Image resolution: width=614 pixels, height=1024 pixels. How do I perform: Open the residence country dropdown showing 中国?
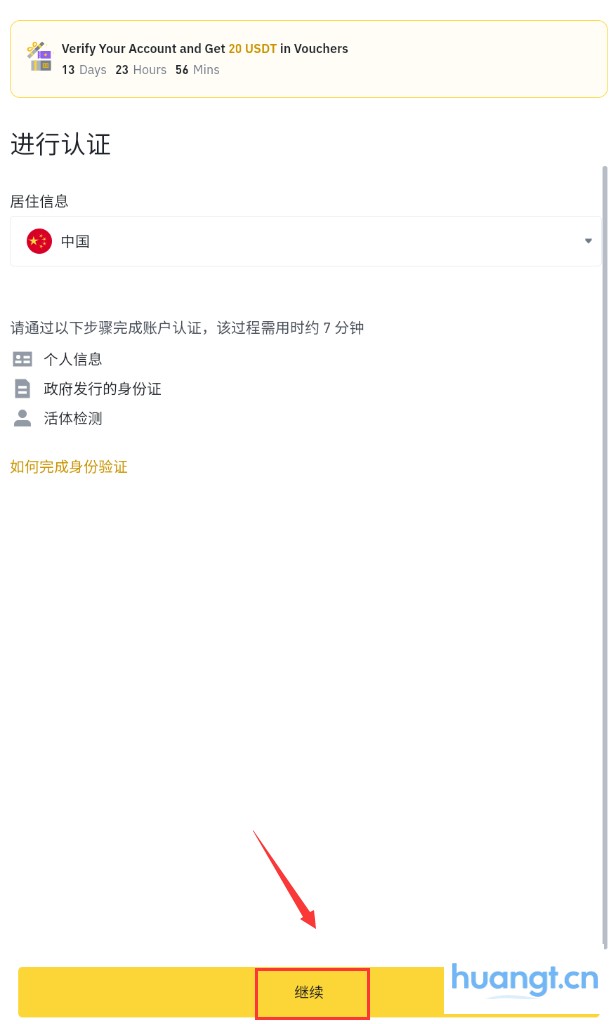306,241
